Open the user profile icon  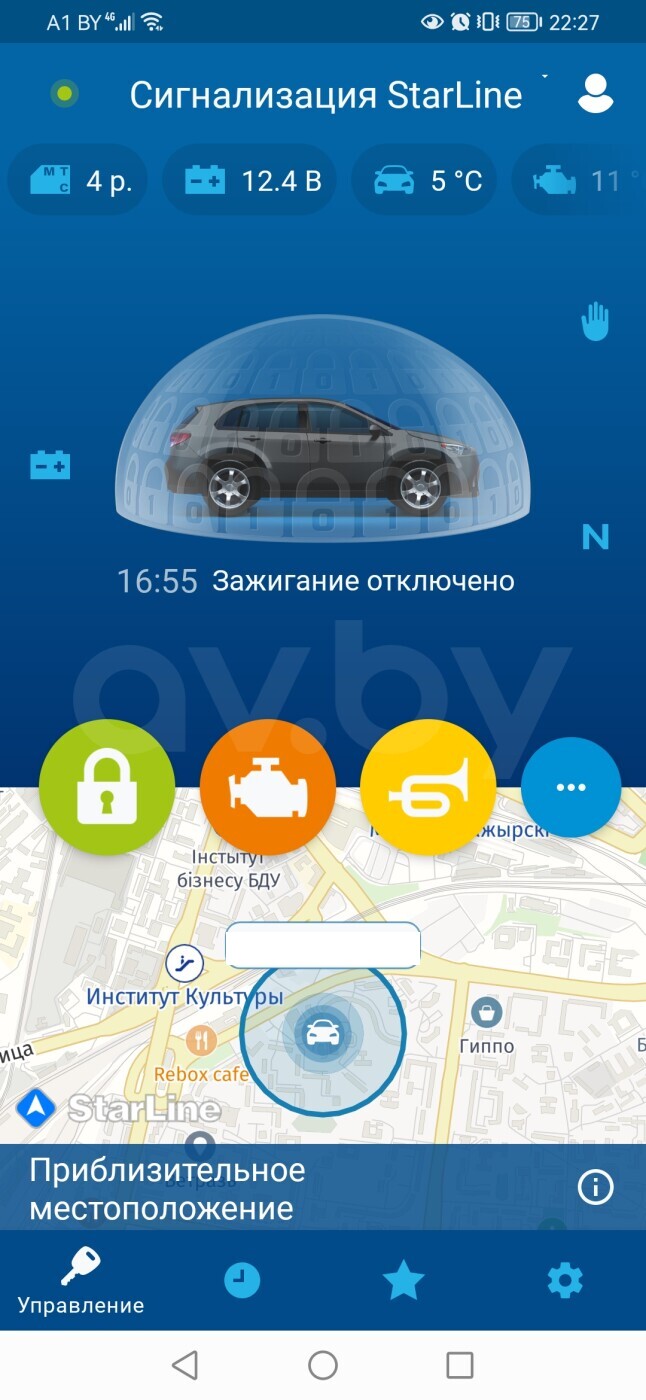595,94
